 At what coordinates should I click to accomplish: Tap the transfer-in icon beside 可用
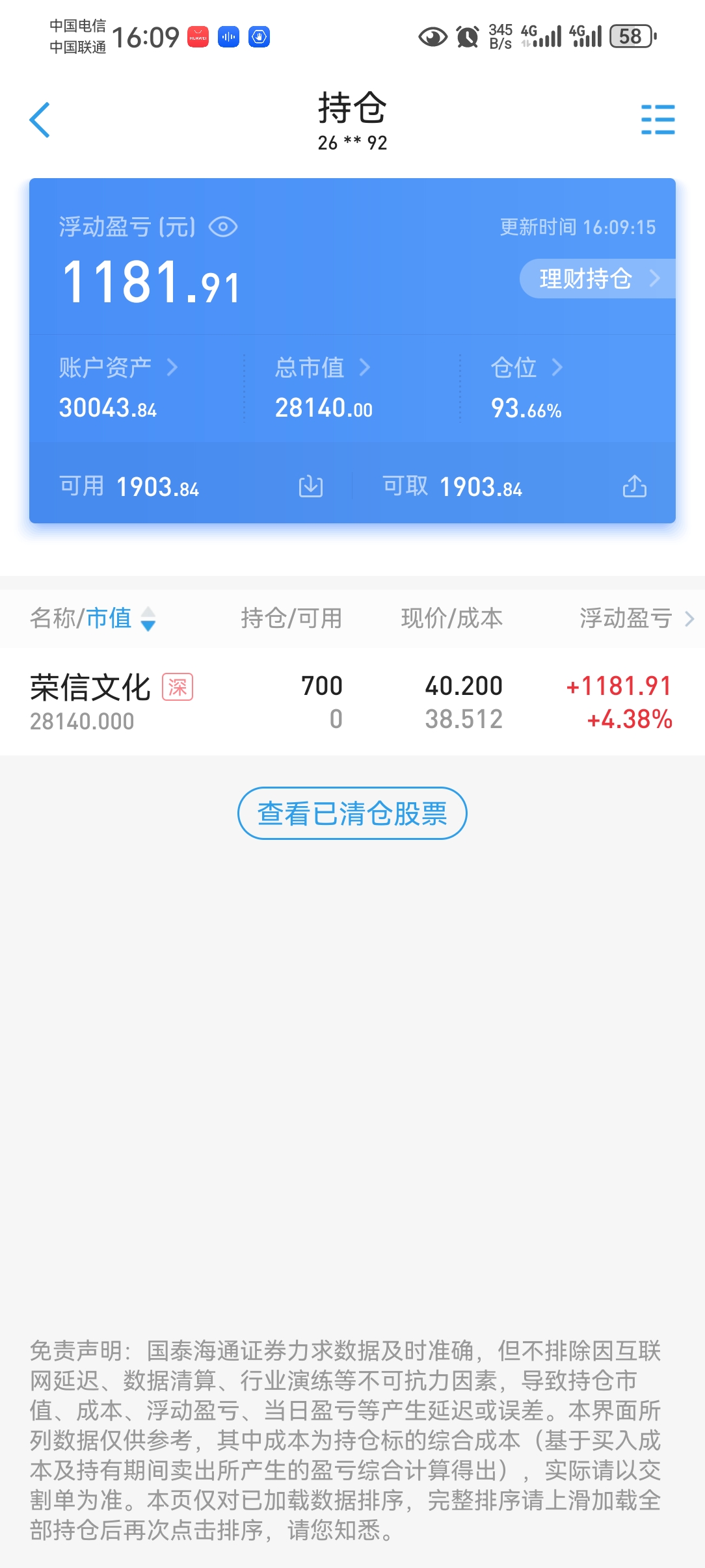point(311,486)
